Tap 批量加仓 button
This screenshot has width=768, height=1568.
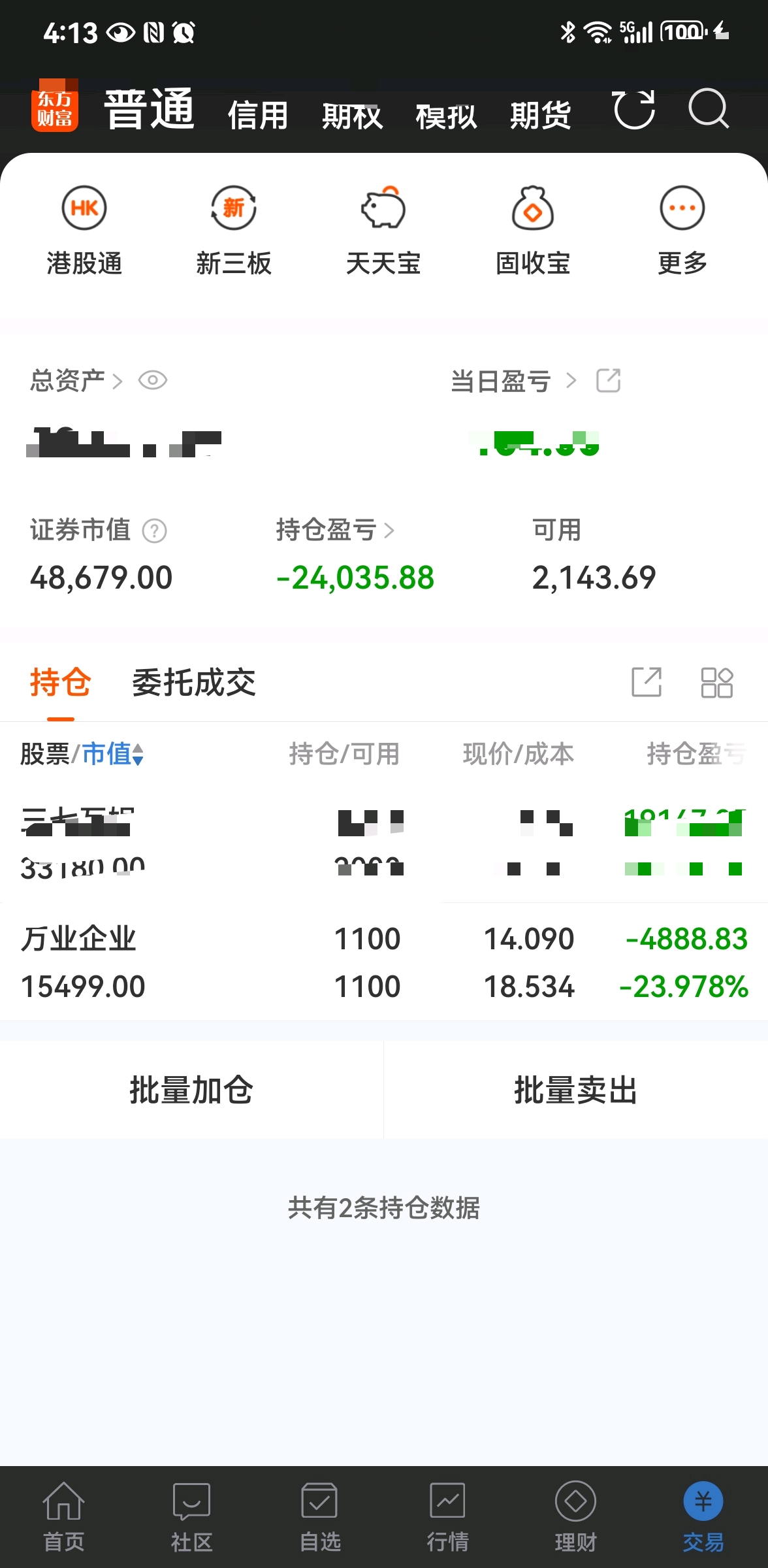[191, 1090]
